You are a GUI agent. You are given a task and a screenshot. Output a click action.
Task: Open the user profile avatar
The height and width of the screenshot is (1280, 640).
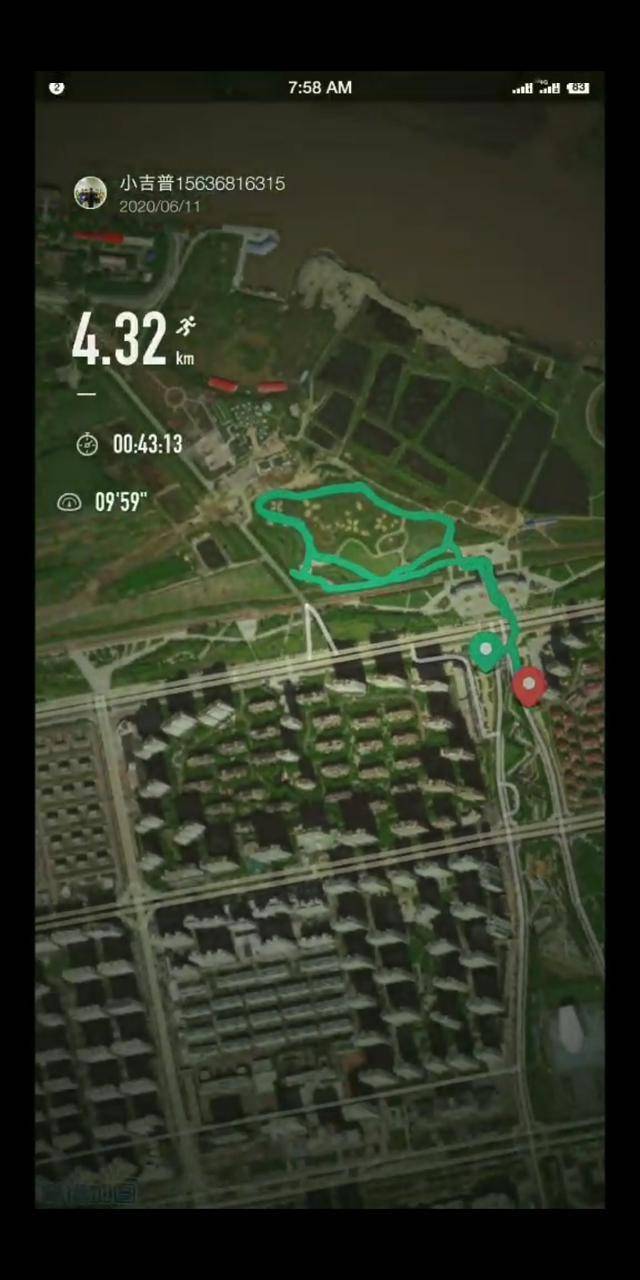click(x=90, y=193)
